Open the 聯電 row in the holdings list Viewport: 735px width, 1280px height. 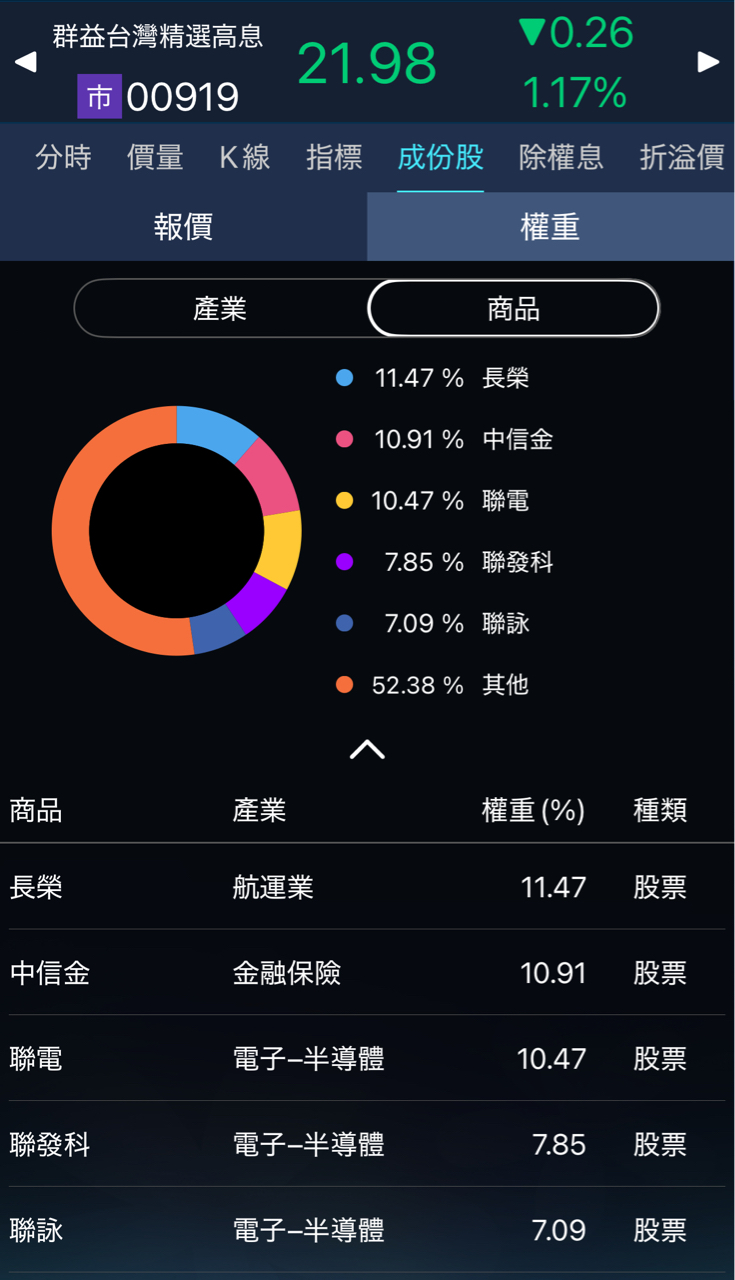pyautogui.click(x=367, y=1058)
